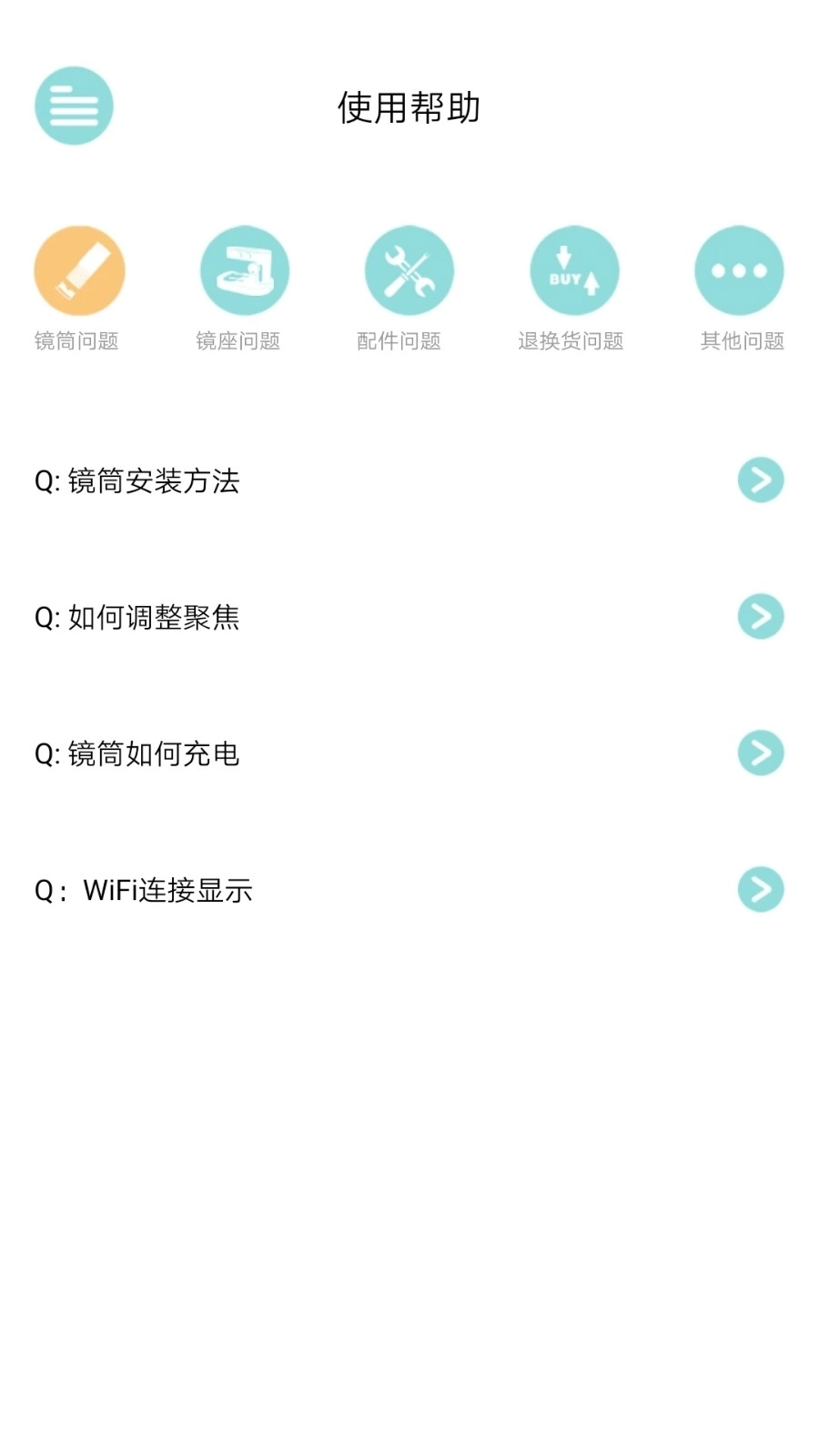819x1456 pixels.
Task: Open the question WiFi连接显示
Action: (x=144, y=890)
